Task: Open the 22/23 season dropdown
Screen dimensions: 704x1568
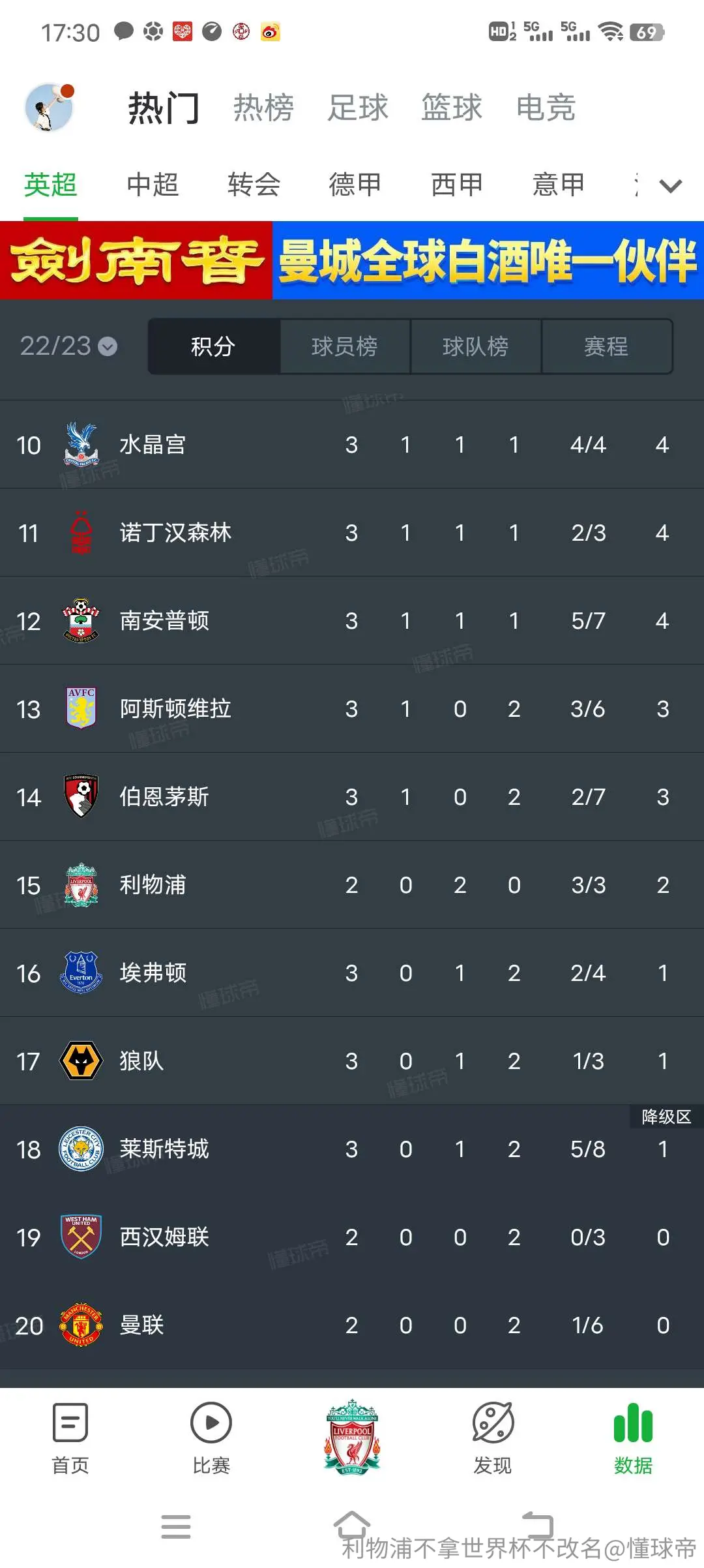Action: [x=68, y=346]
